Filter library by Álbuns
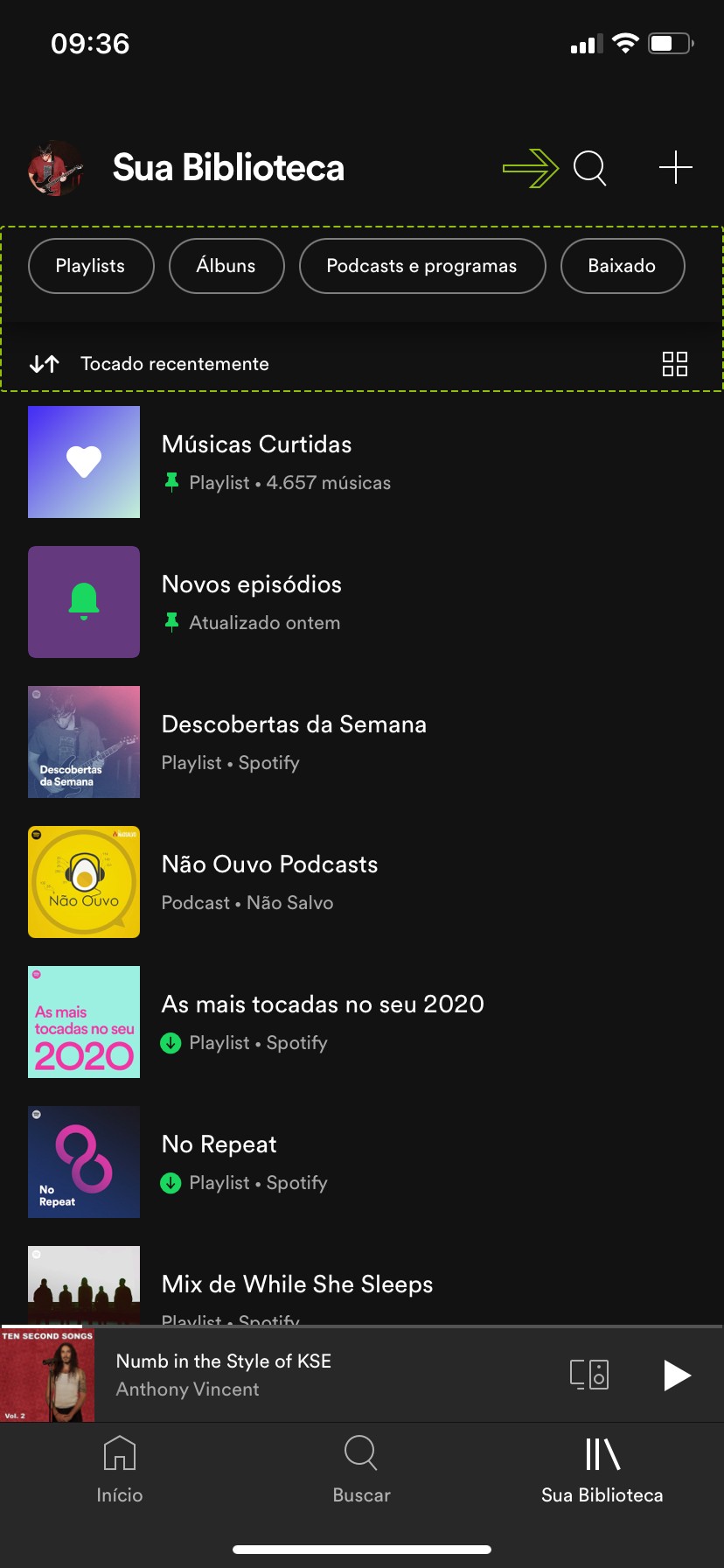The height and width of the screenshot is (1568, 724). [226, 266]
